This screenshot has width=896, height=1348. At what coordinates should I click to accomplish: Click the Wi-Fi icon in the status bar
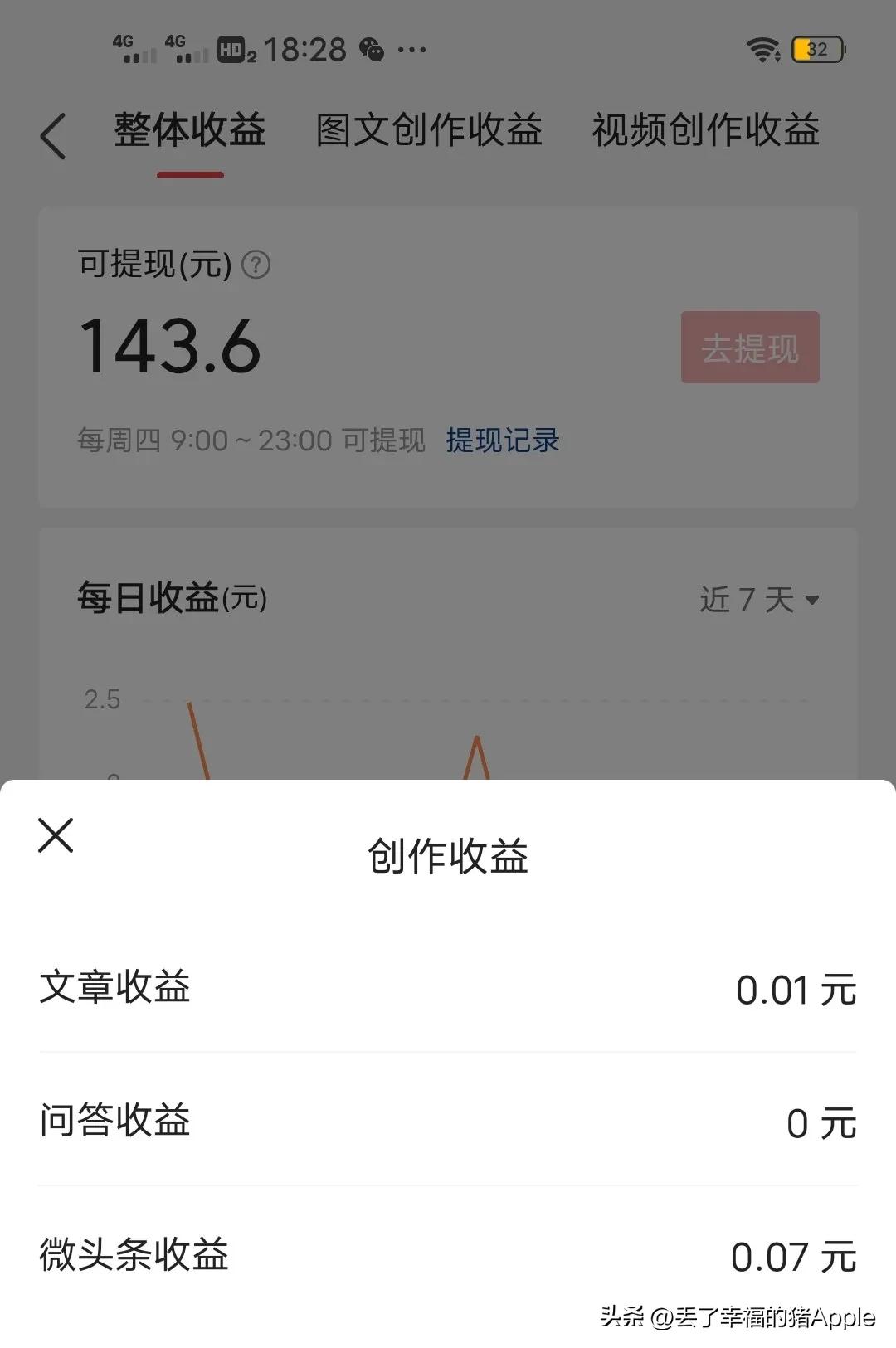coord(763,50)
